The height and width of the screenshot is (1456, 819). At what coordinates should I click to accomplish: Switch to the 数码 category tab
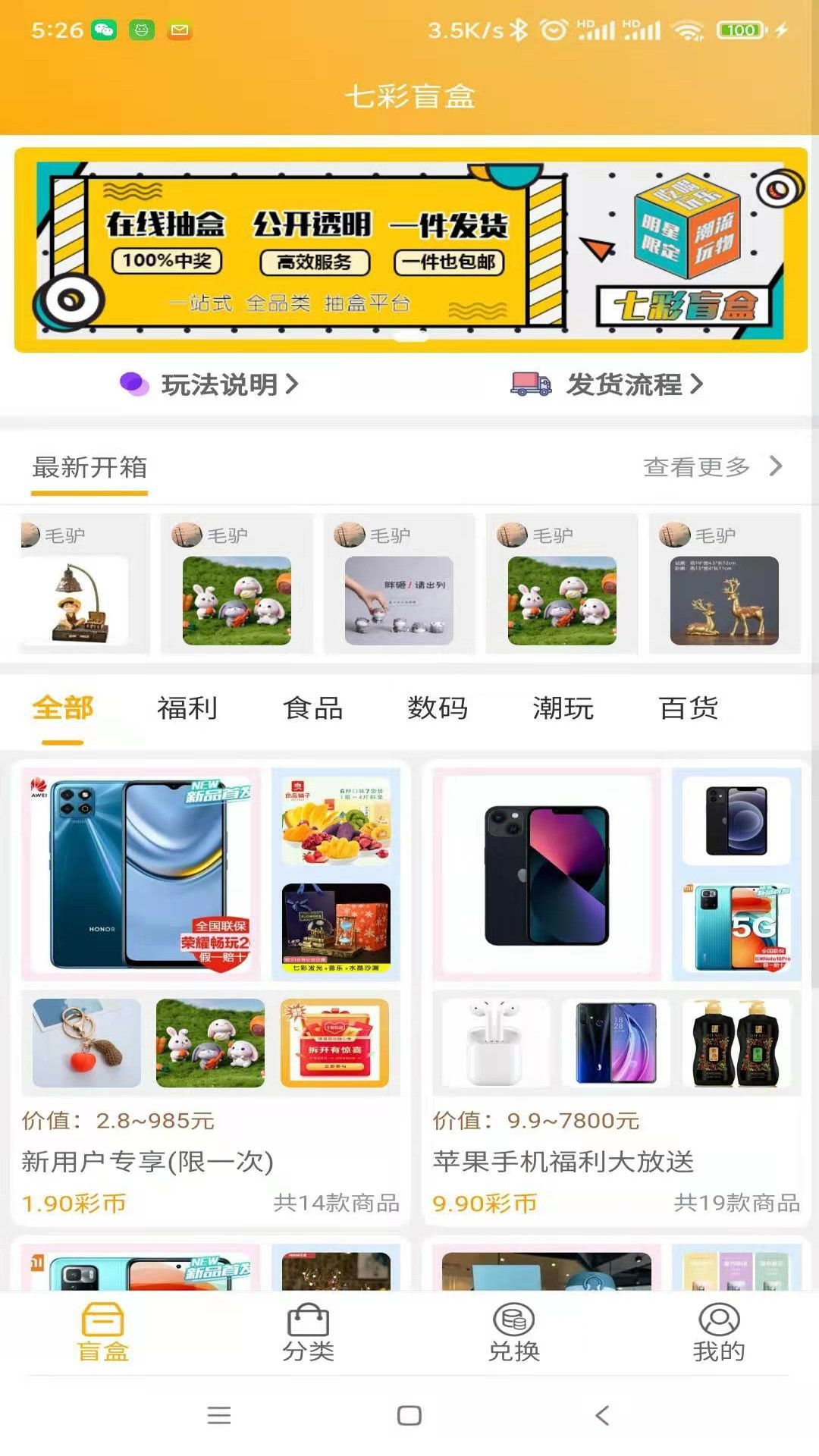click(437, 708)
